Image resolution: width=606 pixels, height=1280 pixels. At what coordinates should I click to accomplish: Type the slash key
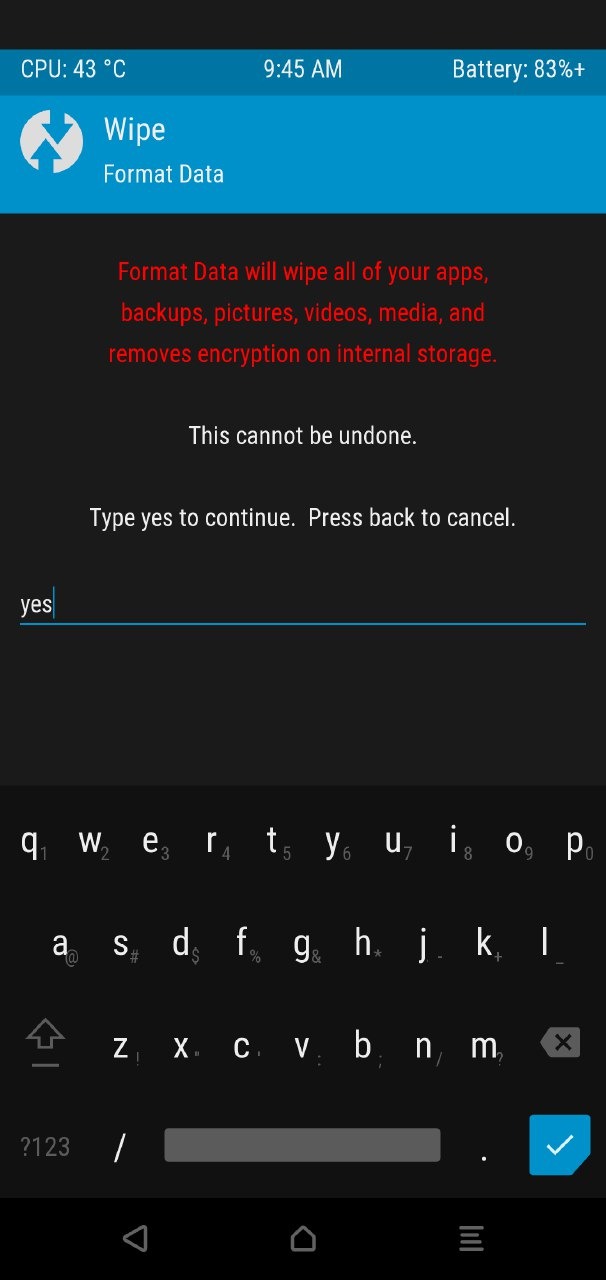pos(120,1146)
